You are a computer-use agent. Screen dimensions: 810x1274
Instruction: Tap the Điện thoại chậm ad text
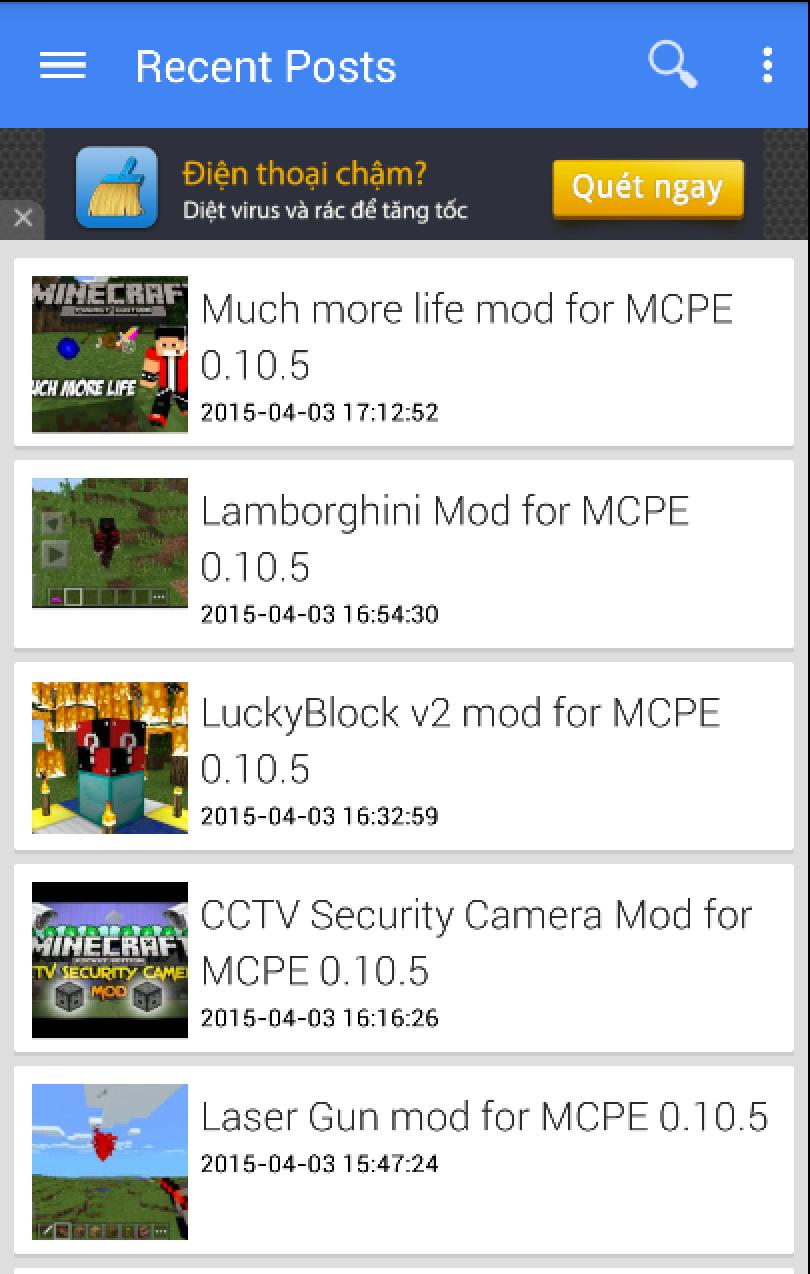click(308, 171)
